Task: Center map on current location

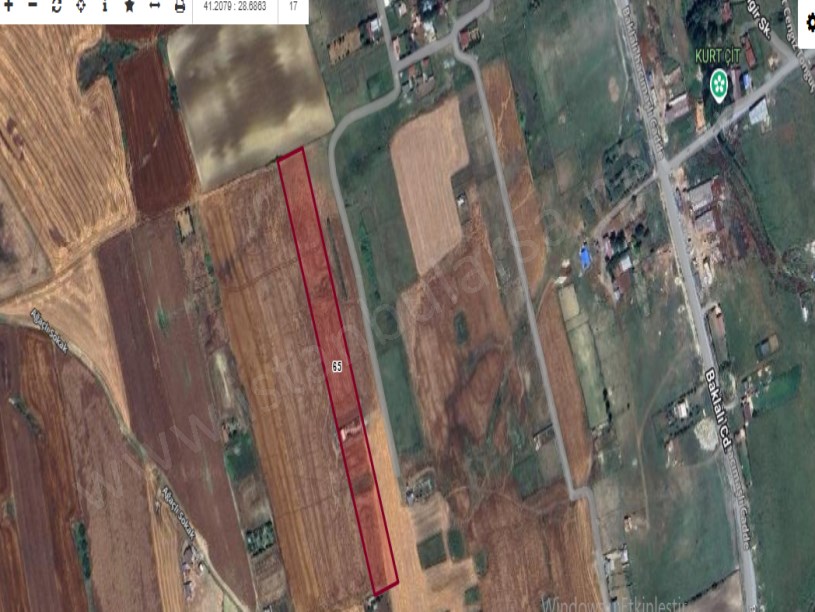Action: 81,6
